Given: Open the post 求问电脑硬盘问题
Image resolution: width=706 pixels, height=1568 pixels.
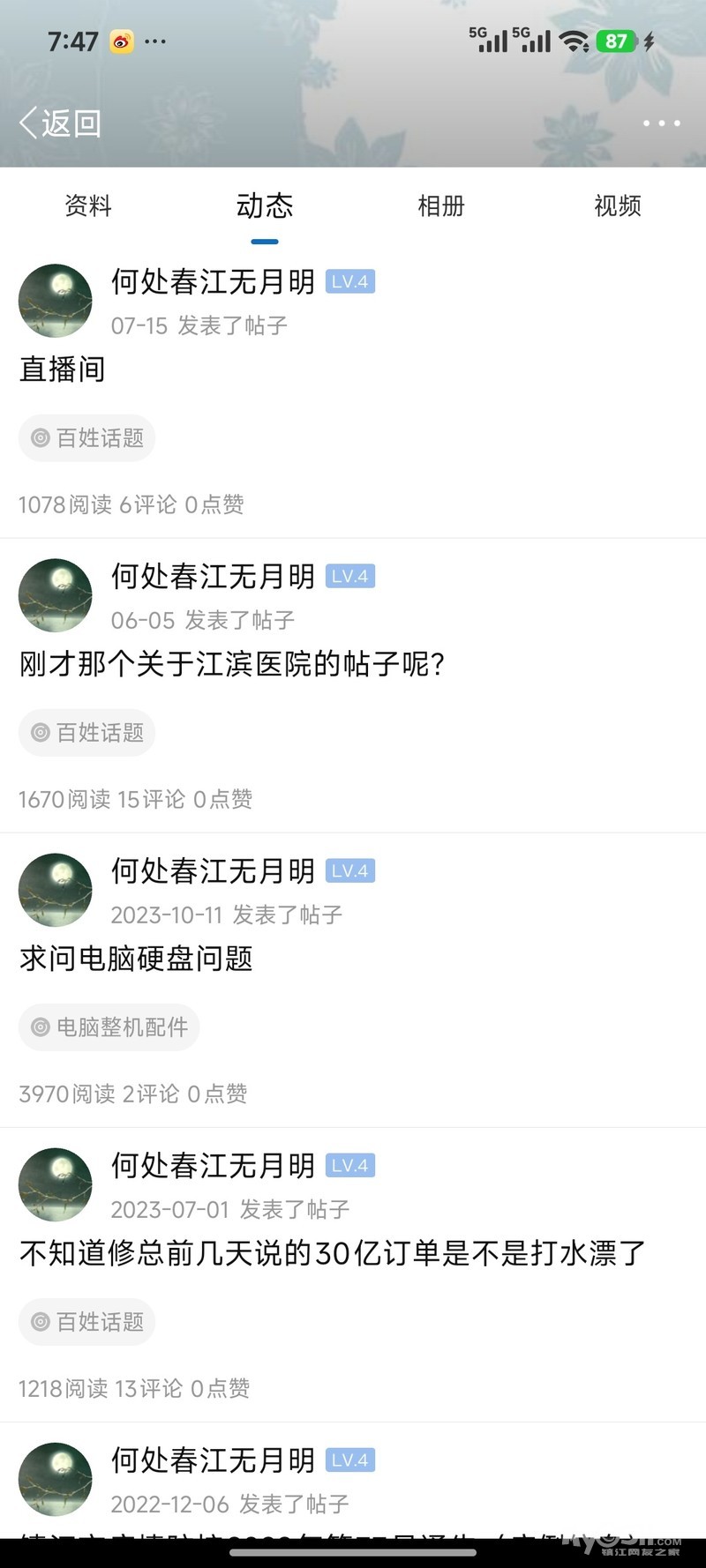Looking at the screenshot, I should [137, 958].
